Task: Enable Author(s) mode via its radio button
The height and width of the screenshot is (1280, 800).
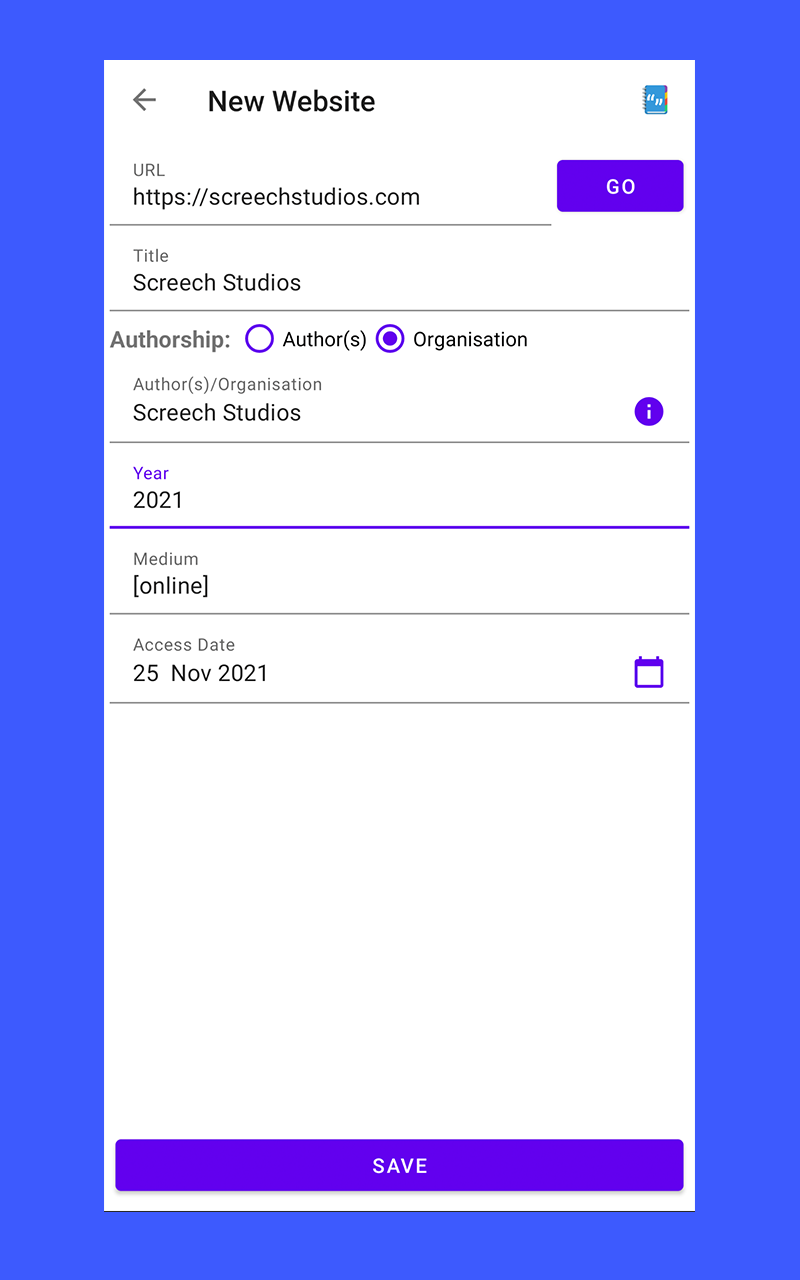Action: tap(259, 339)
